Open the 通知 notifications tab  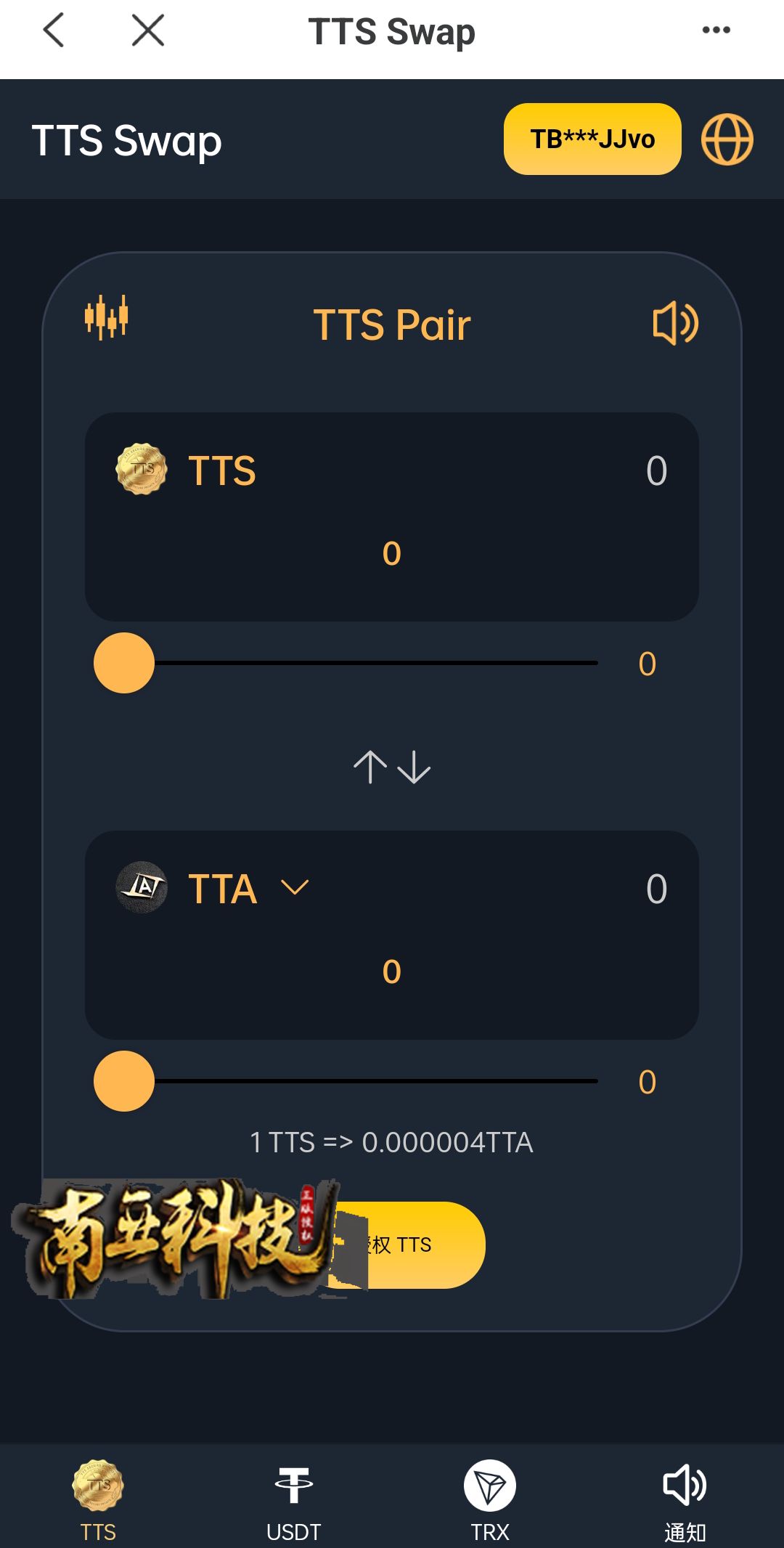pyautogui.click(x=685, y=1502)
